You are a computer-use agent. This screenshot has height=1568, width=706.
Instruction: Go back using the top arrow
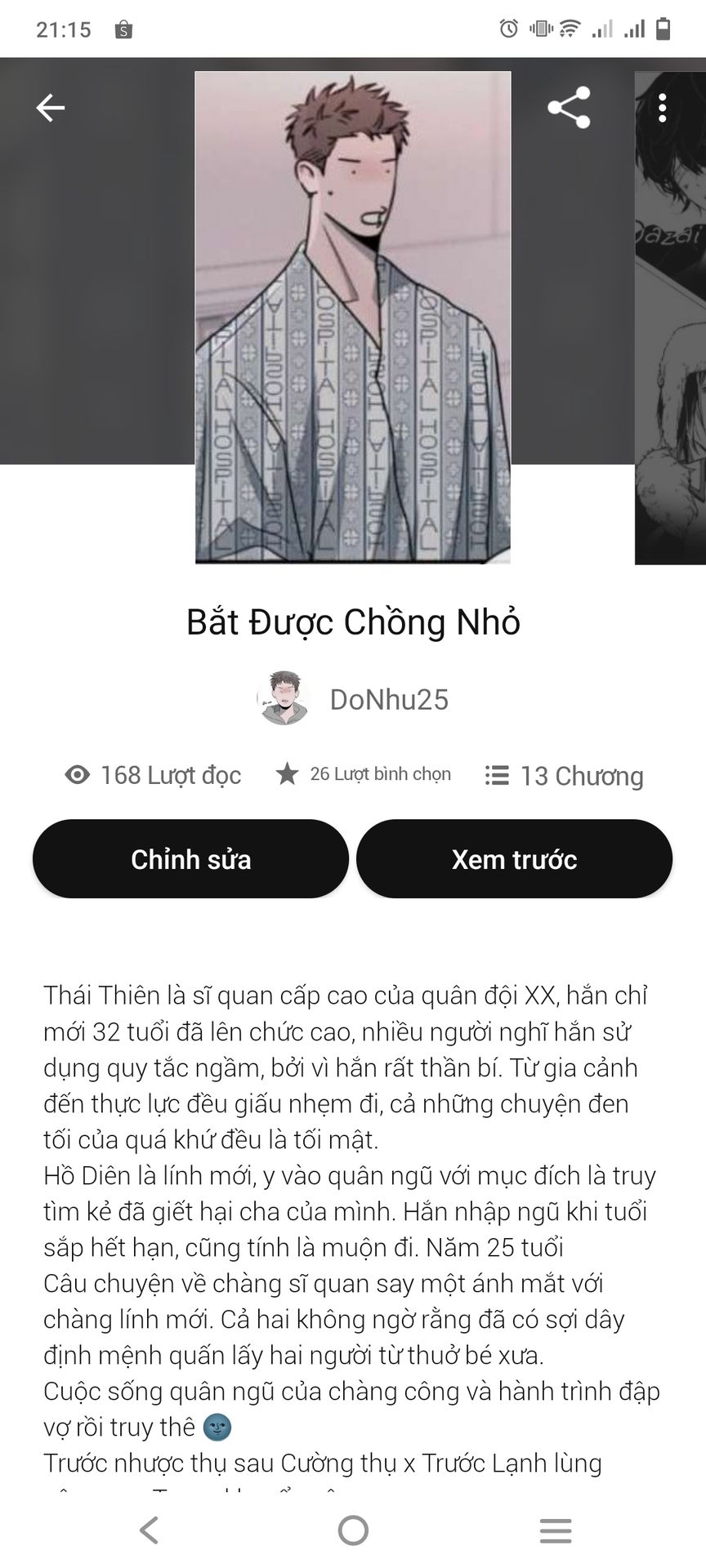point(51,108)
